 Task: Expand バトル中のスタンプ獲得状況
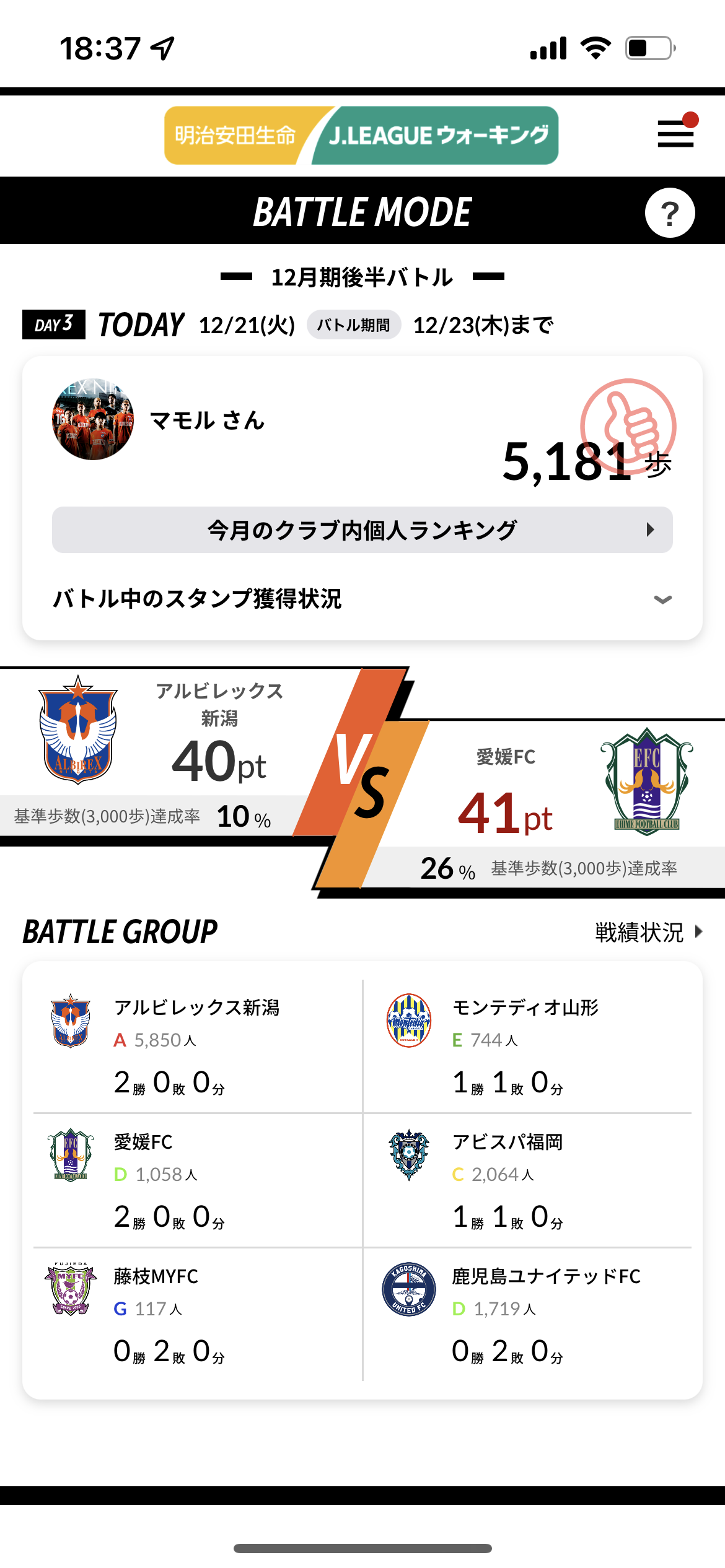(x=362, y=599)
